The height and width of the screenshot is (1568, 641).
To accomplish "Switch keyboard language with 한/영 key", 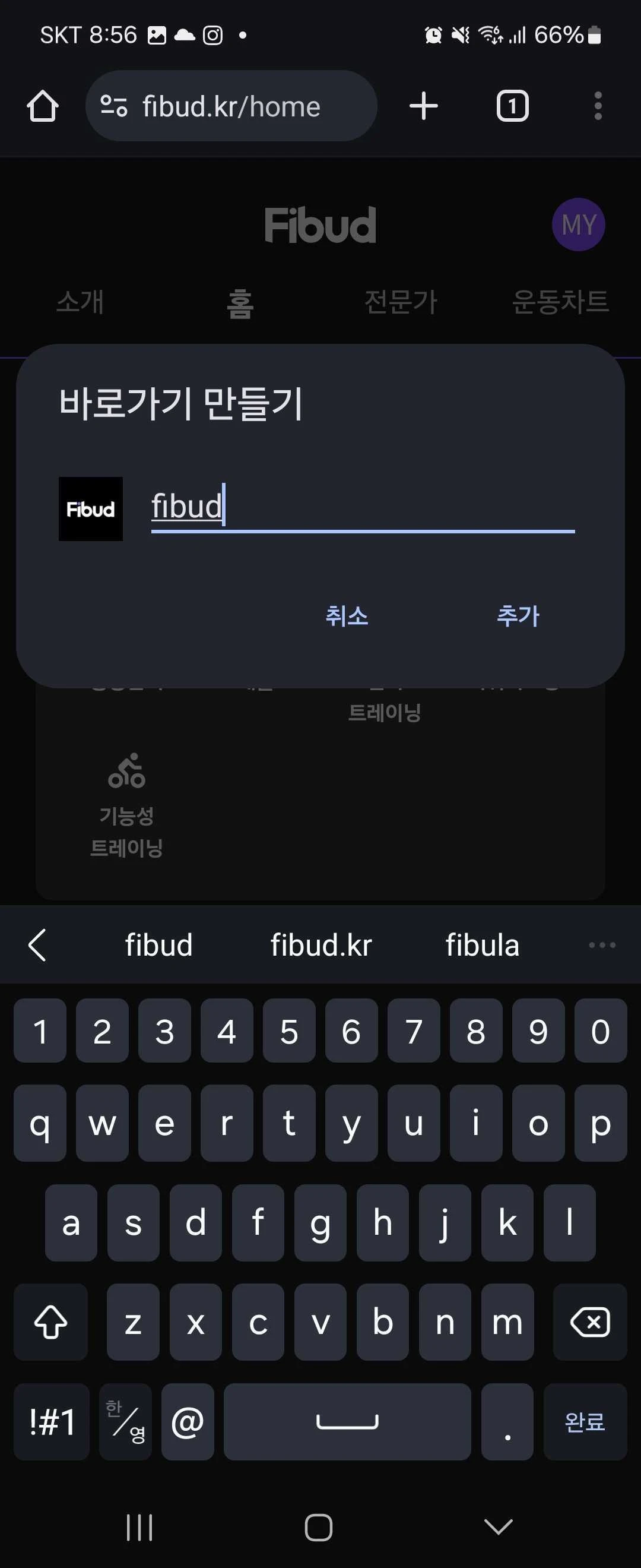I will click(126, 1422).
